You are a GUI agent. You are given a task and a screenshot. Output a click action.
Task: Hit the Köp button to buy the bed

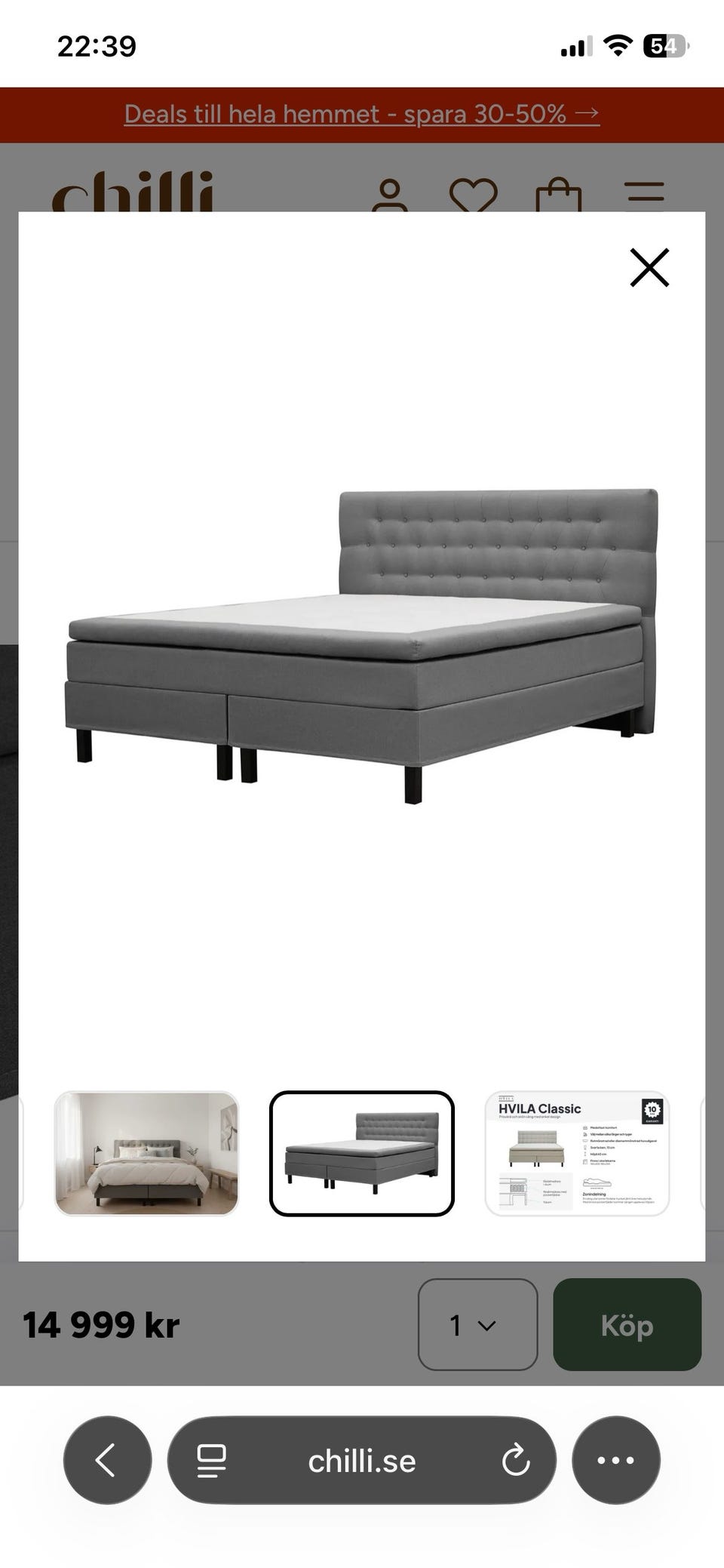coord(627,1324)
